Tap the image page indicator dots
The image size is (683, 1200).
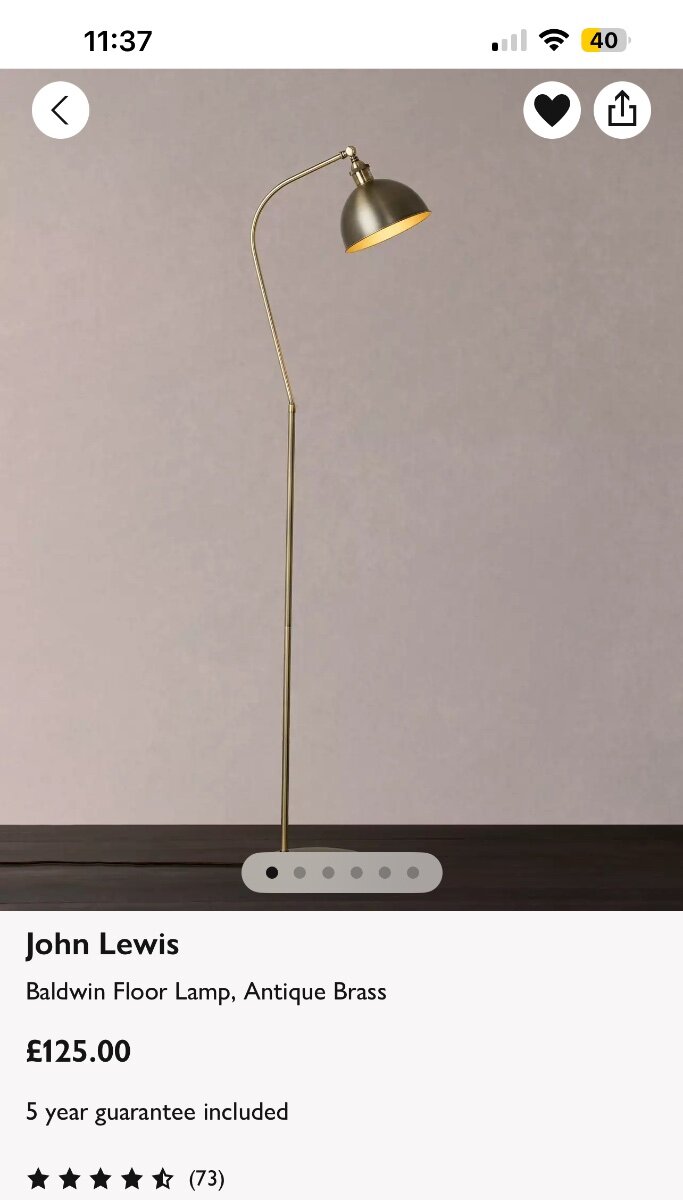(x=342, y=872)
